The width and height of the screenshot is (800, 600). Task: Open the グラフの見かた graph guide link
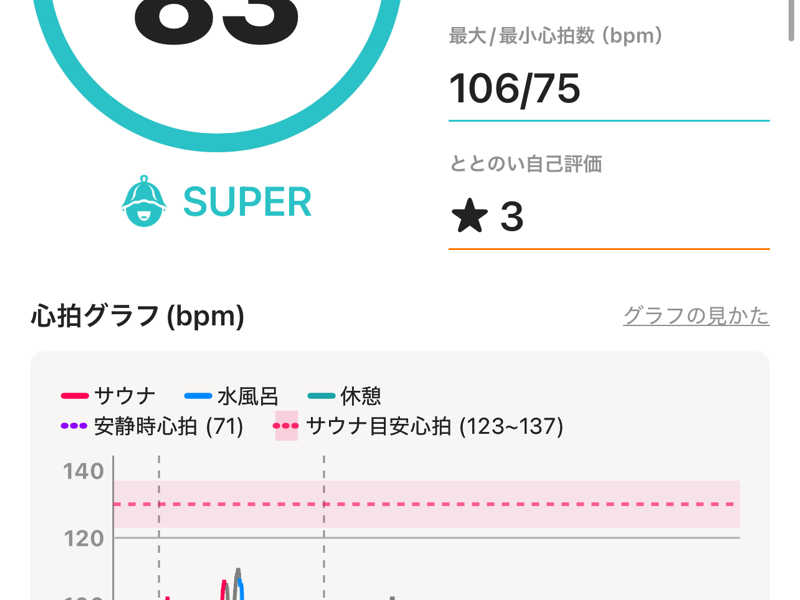click(x=696, y=316)
